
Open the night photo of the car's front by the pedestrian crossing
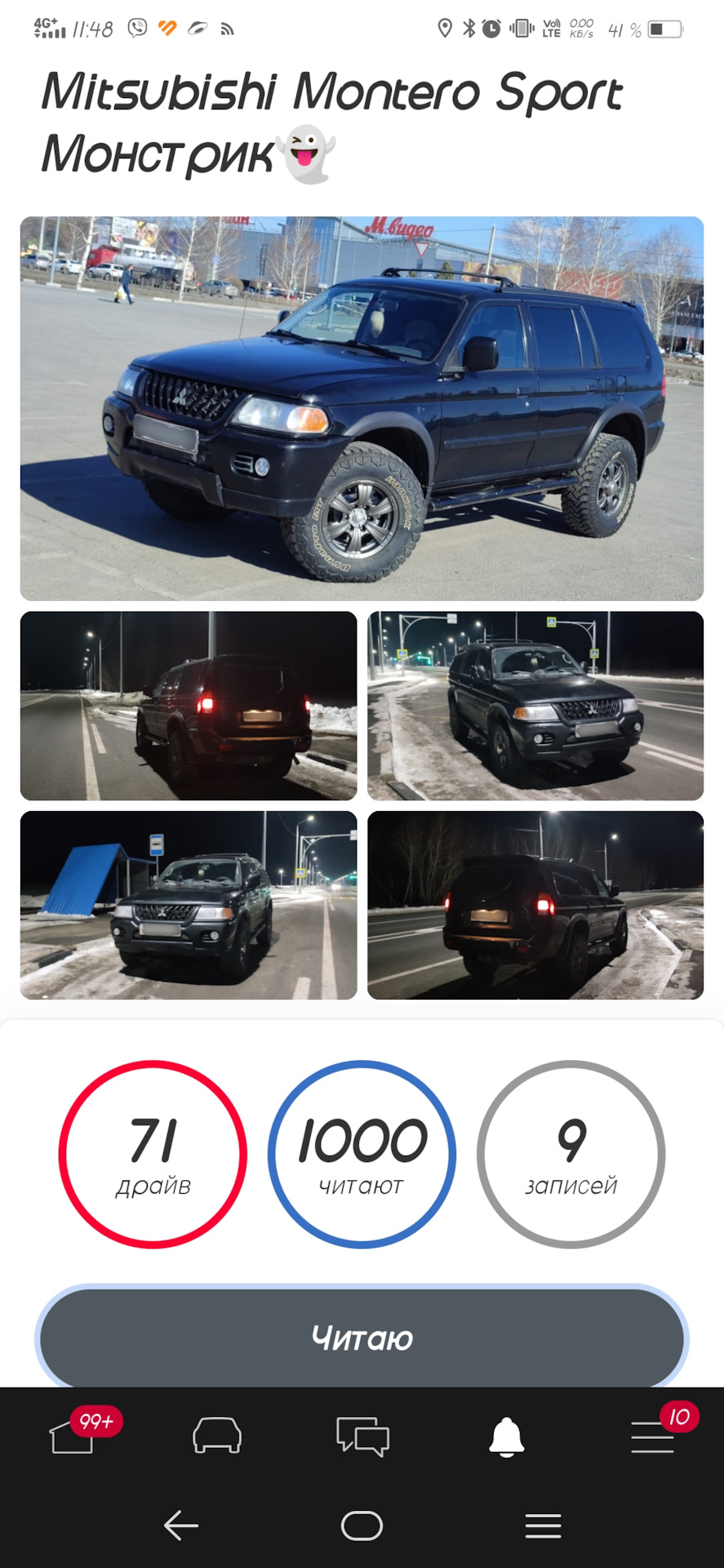click(x=535, y=706)
